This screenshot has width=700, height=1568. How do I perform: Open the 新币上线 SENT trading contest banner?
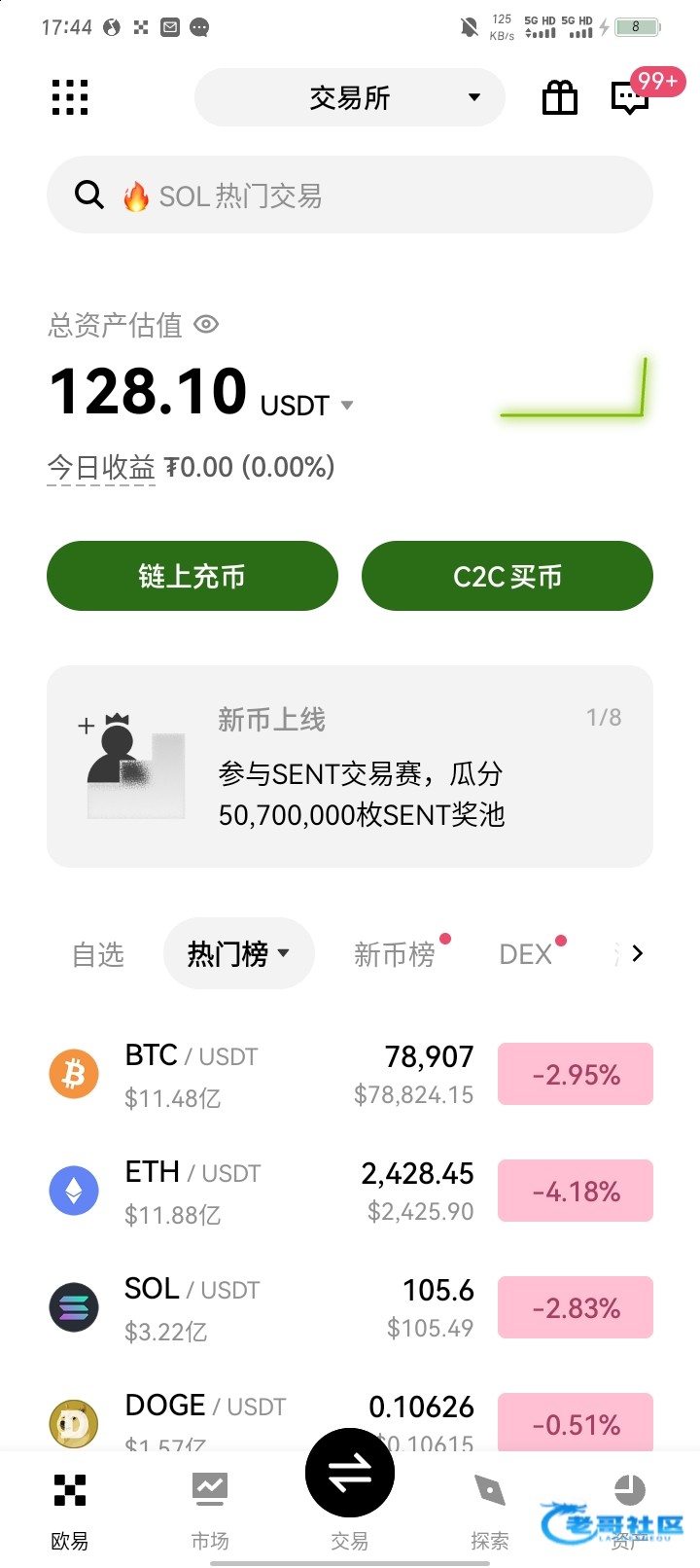click(350, 766)
